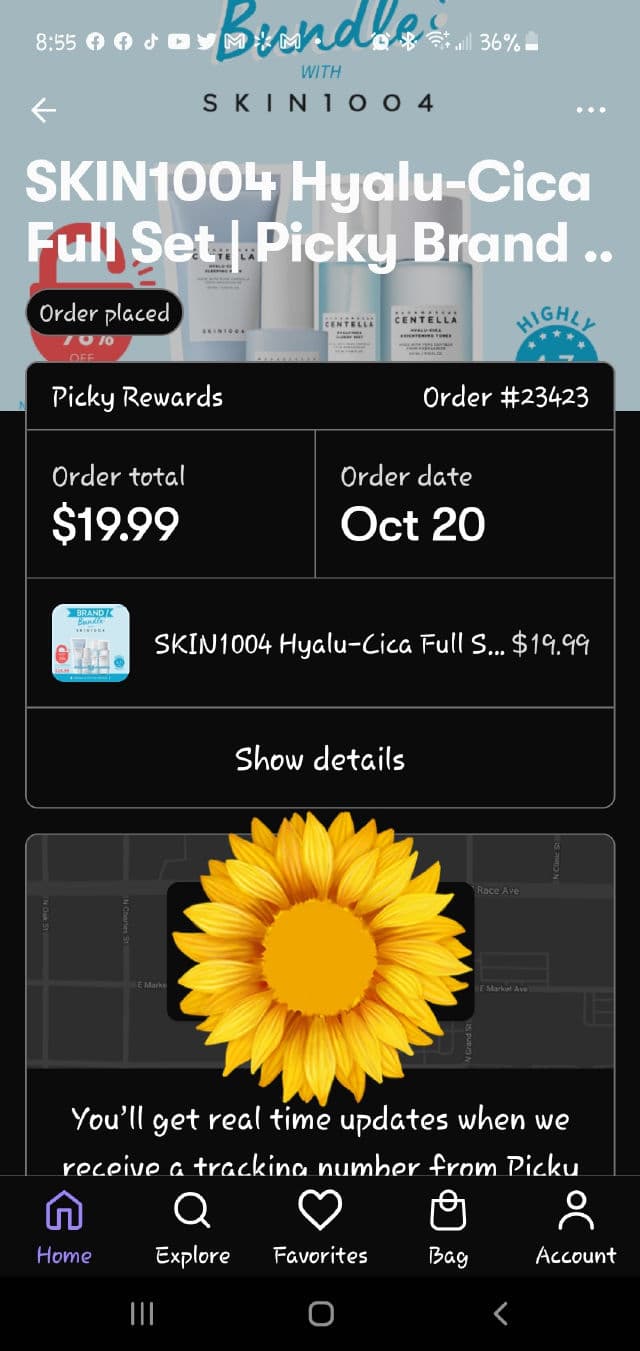
Task: Go back using the top arrow
Action: tap(44, 110)
